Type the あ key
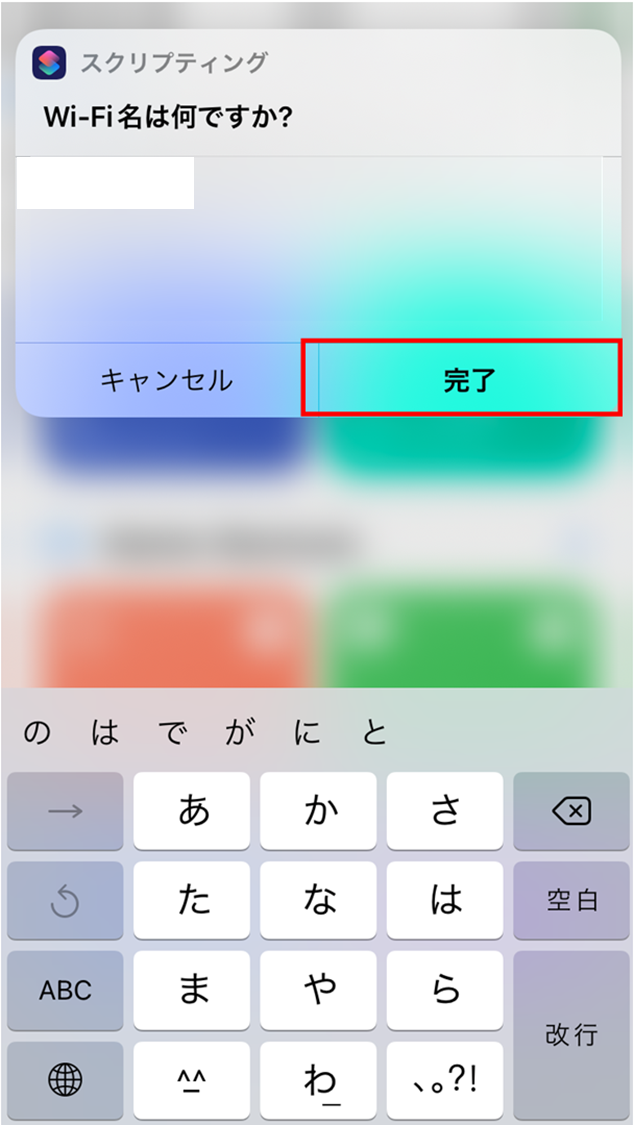634x1125 pixels. pos(193,811)
